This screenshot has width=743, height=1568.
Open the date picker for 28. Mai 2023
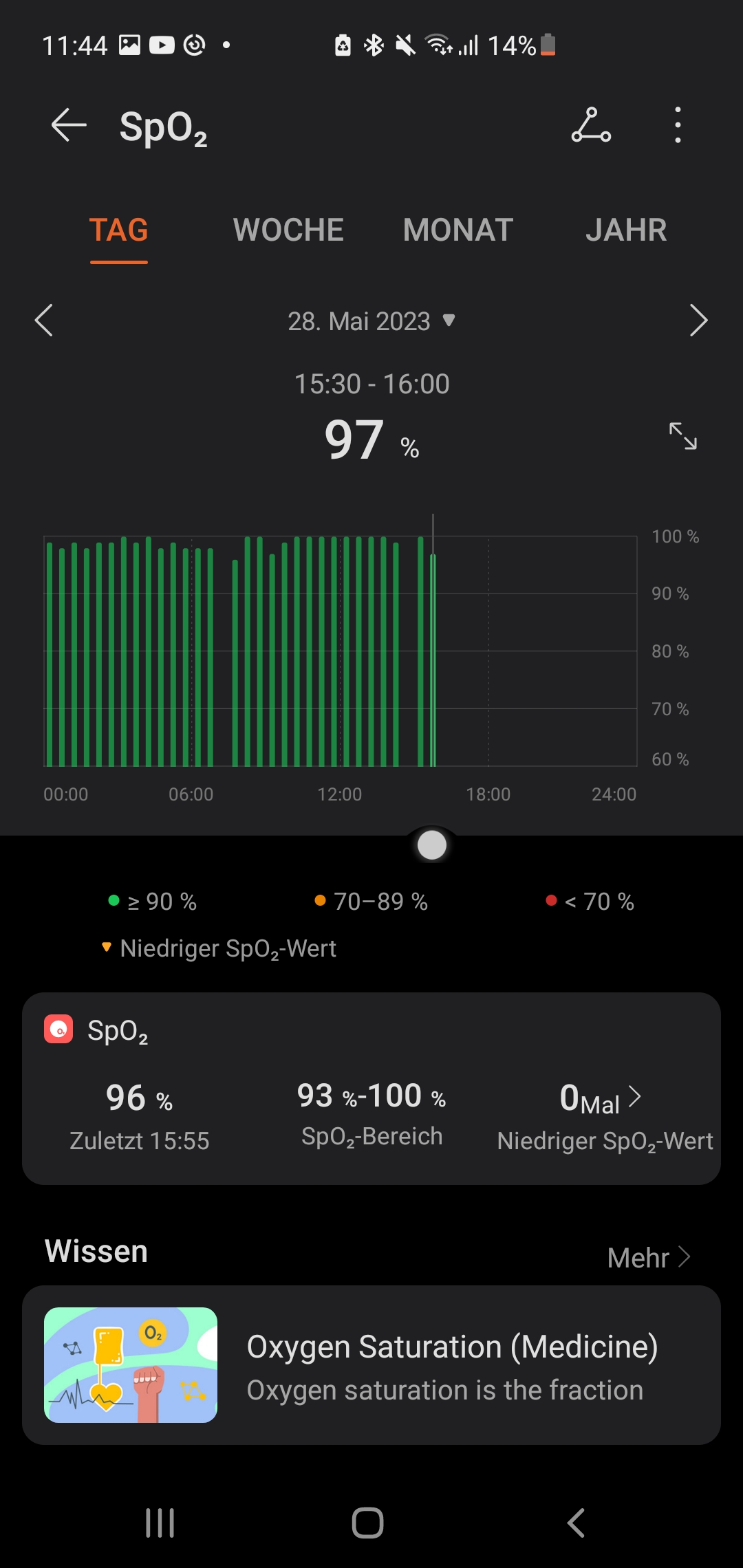(x=371, y=321)
